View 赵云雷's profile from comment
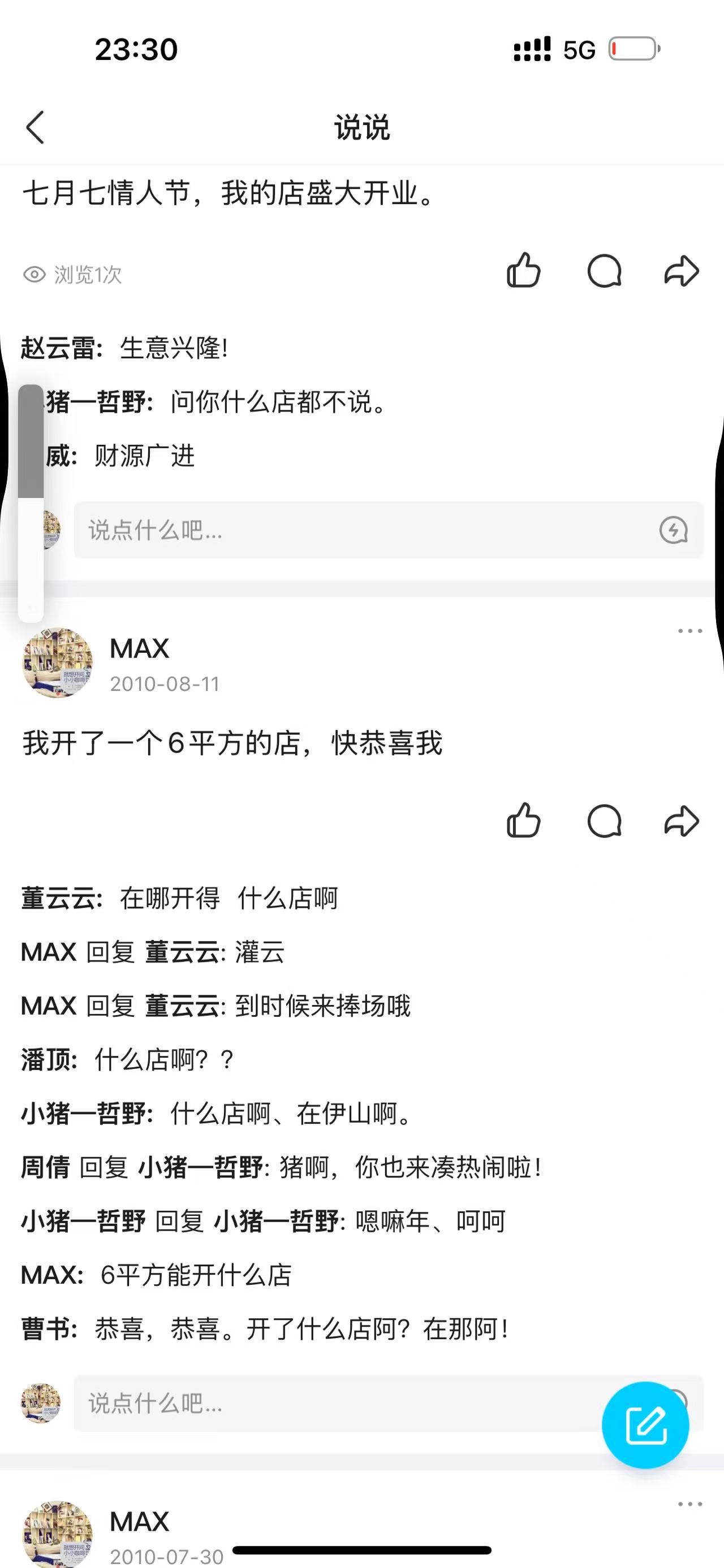The height and width of the screenshot is (1568, 724). [x=58, y=348]
